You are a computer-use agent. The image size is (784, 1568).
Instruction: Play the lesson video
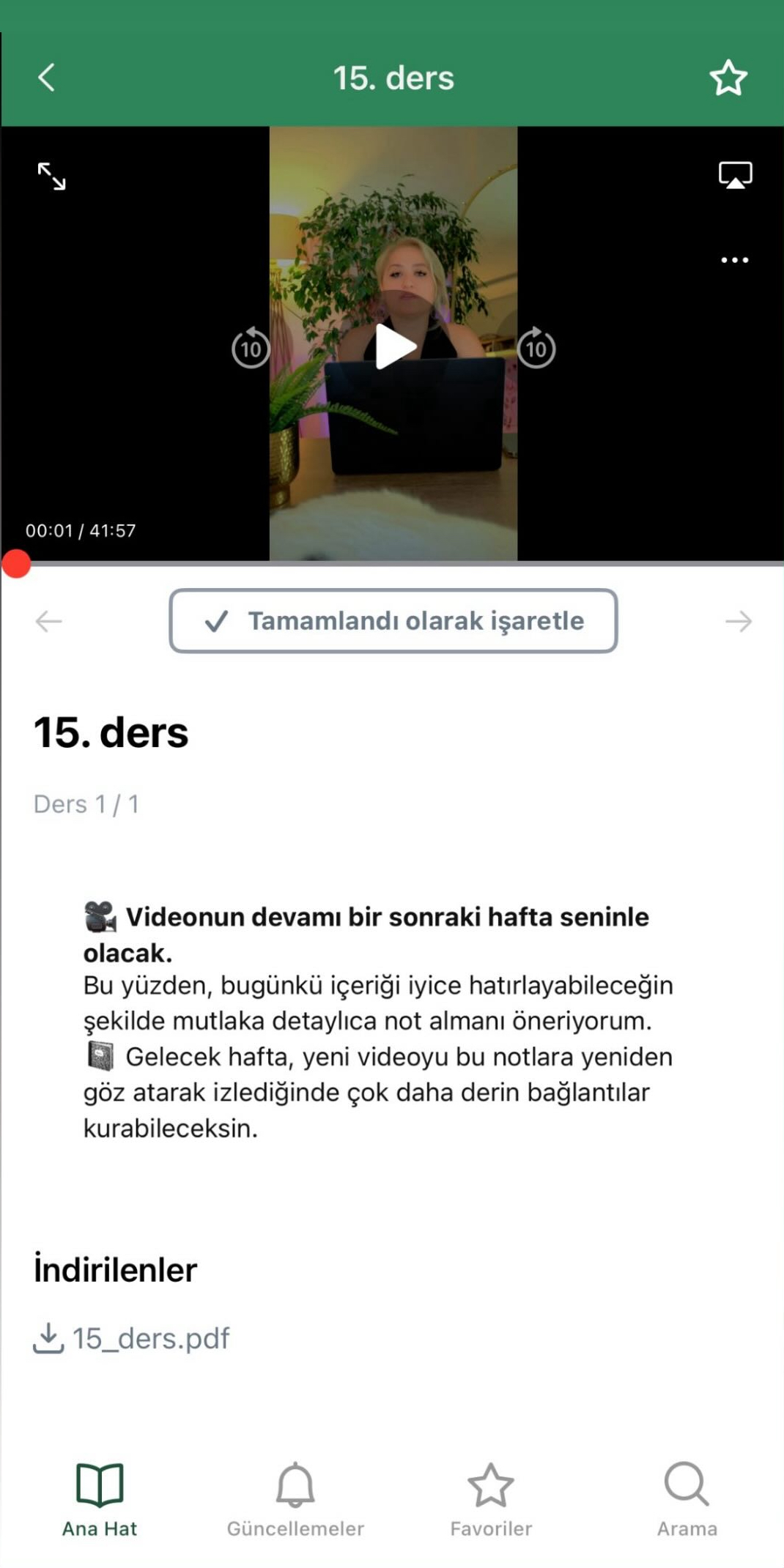[394, 347]
